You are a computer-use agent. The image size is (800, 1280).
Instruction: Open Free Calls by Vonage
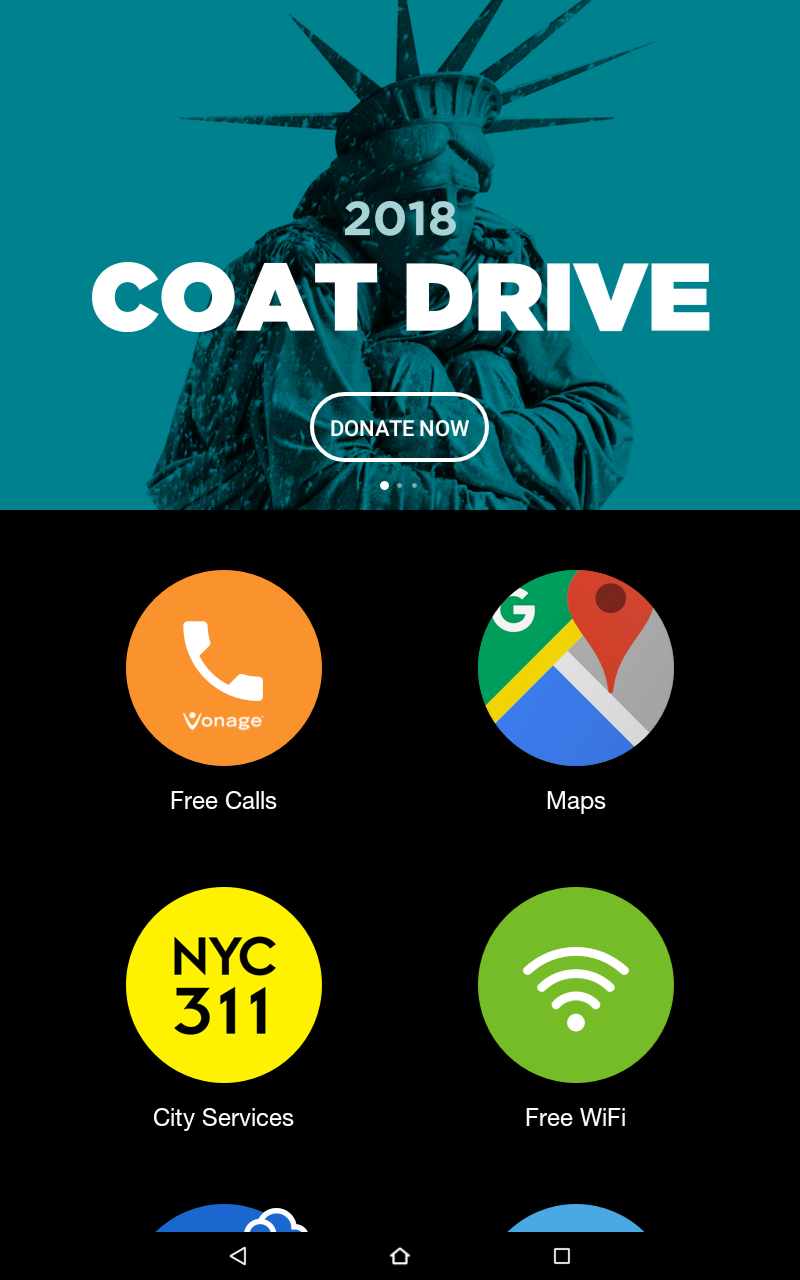click(224, 668)
